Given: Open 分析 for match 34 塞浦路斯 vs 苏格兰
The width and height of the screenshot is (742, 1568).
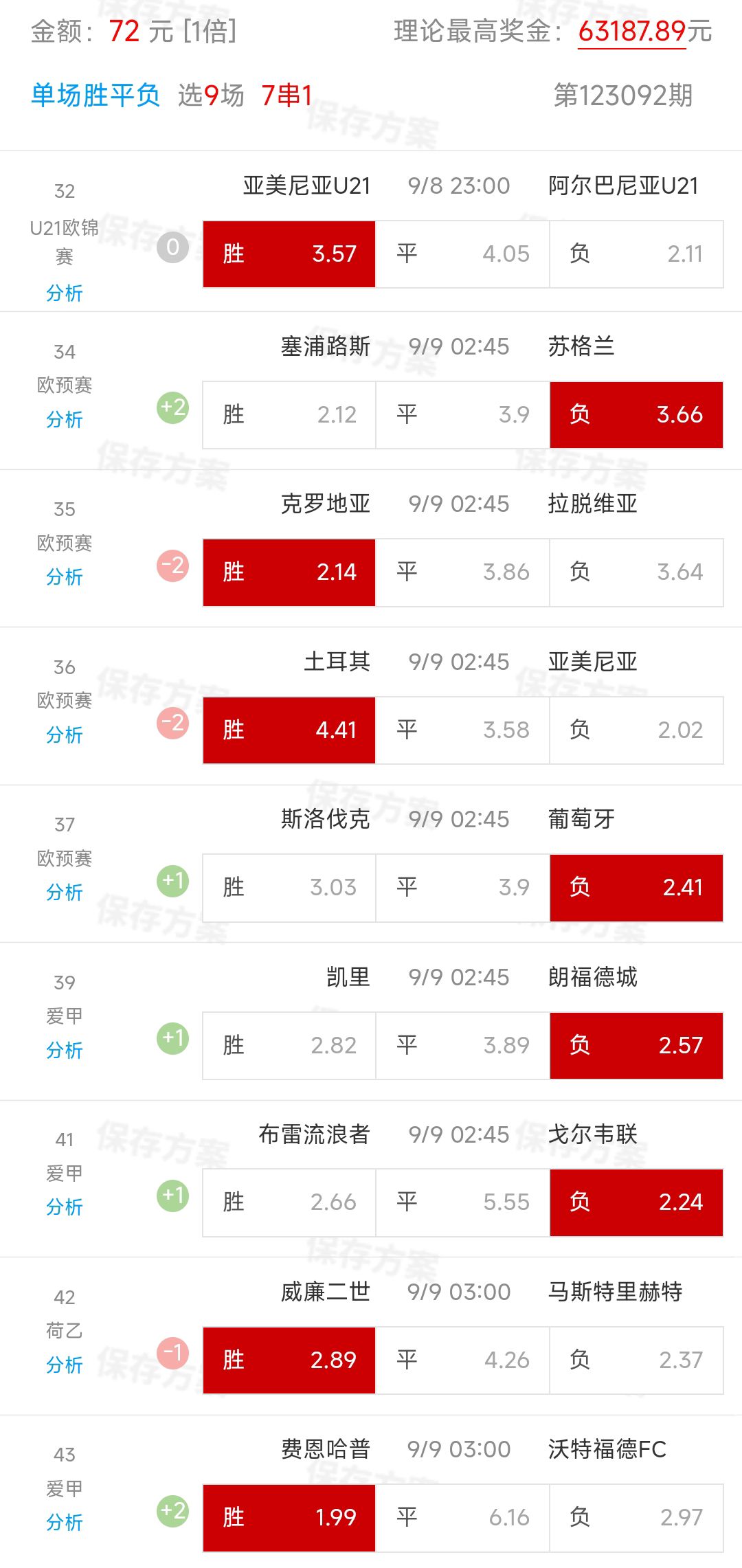Looking at the screenshot, I should pyautogui.click(x=64, y=419).
